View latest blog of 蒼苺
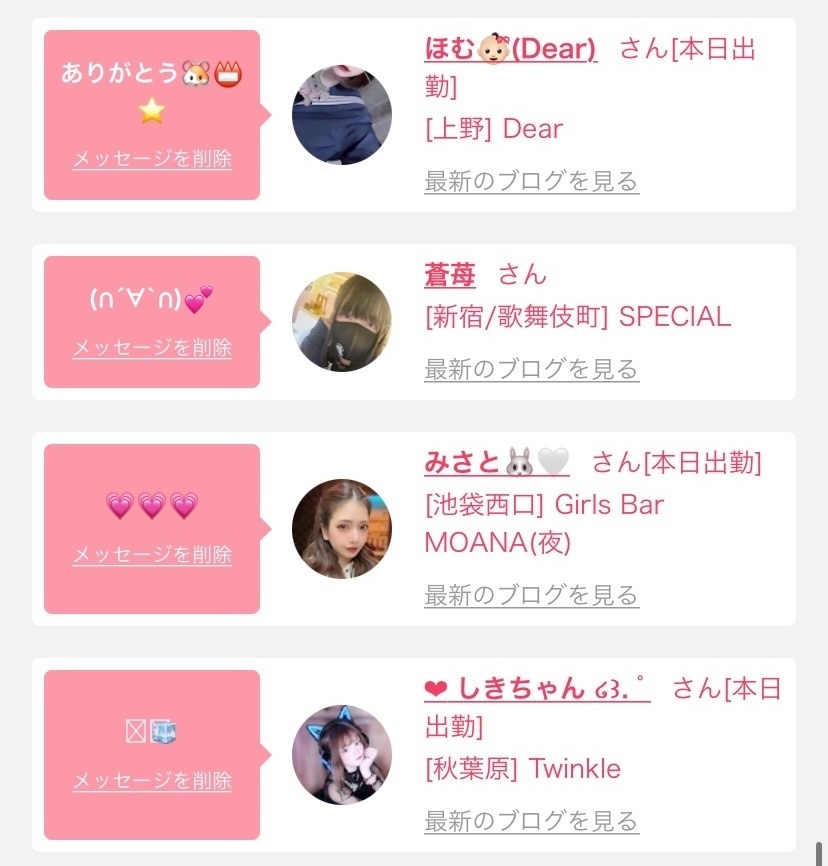Viewport: 828px width, 866px height. coord(531,369)
